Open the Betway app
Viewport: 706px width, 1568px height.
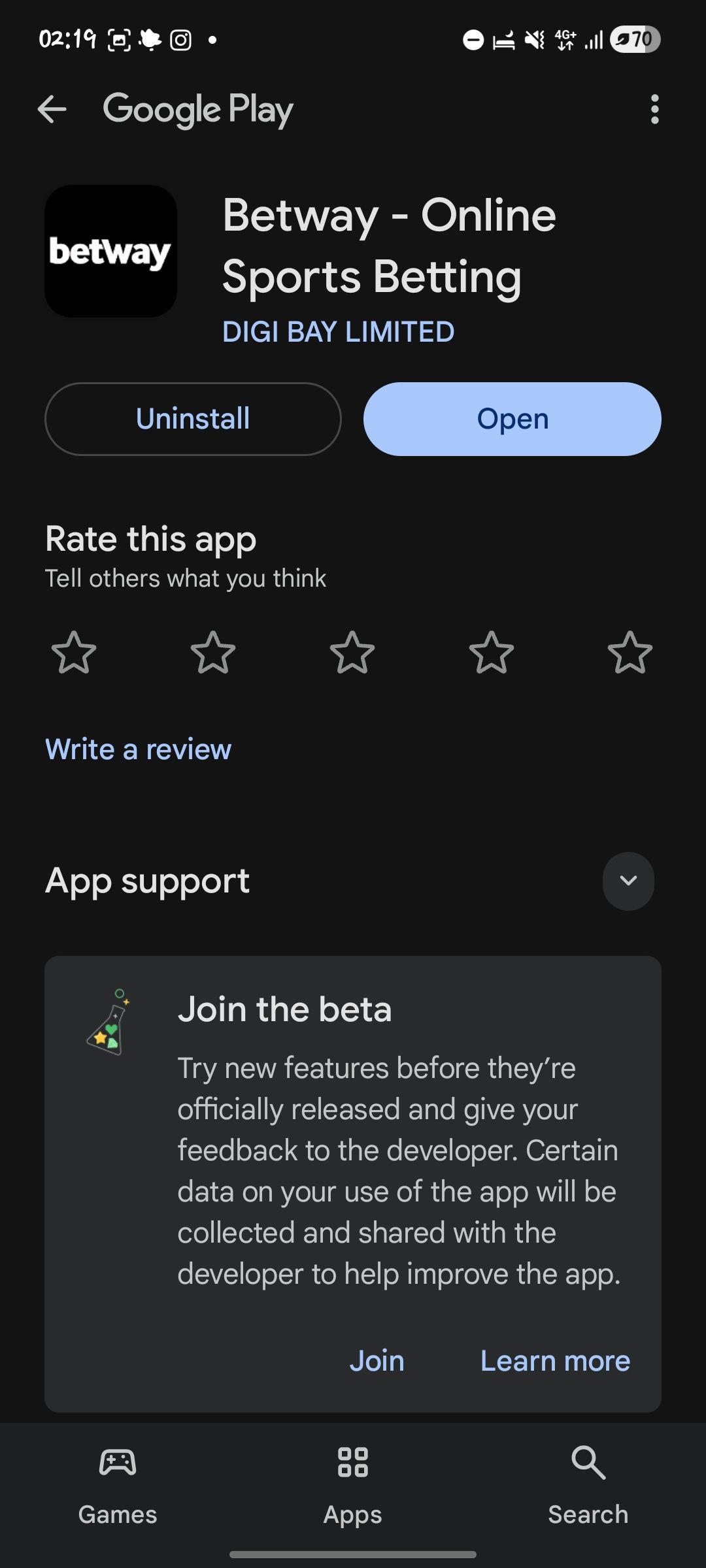click(x=512, y=418)
